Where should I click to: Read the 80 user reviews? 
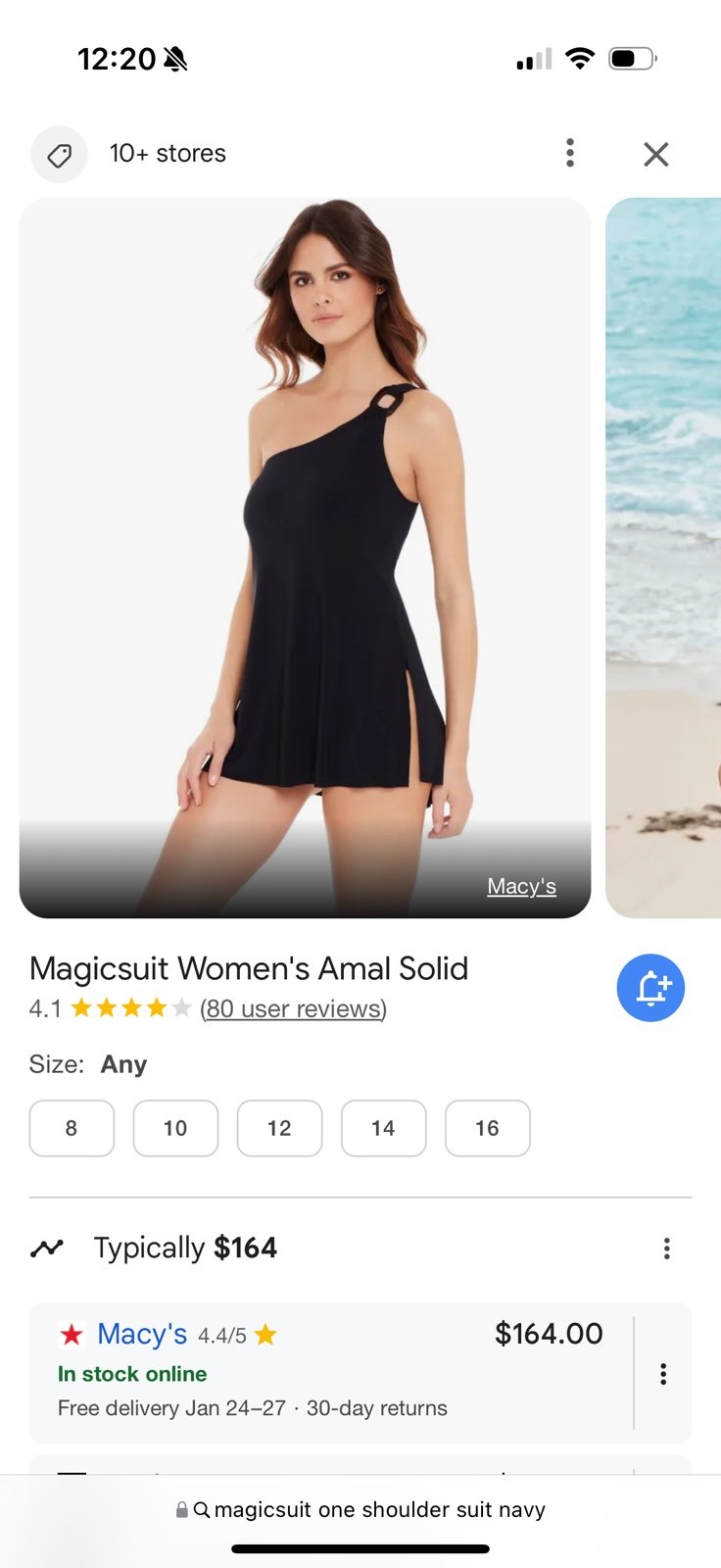293,1008
